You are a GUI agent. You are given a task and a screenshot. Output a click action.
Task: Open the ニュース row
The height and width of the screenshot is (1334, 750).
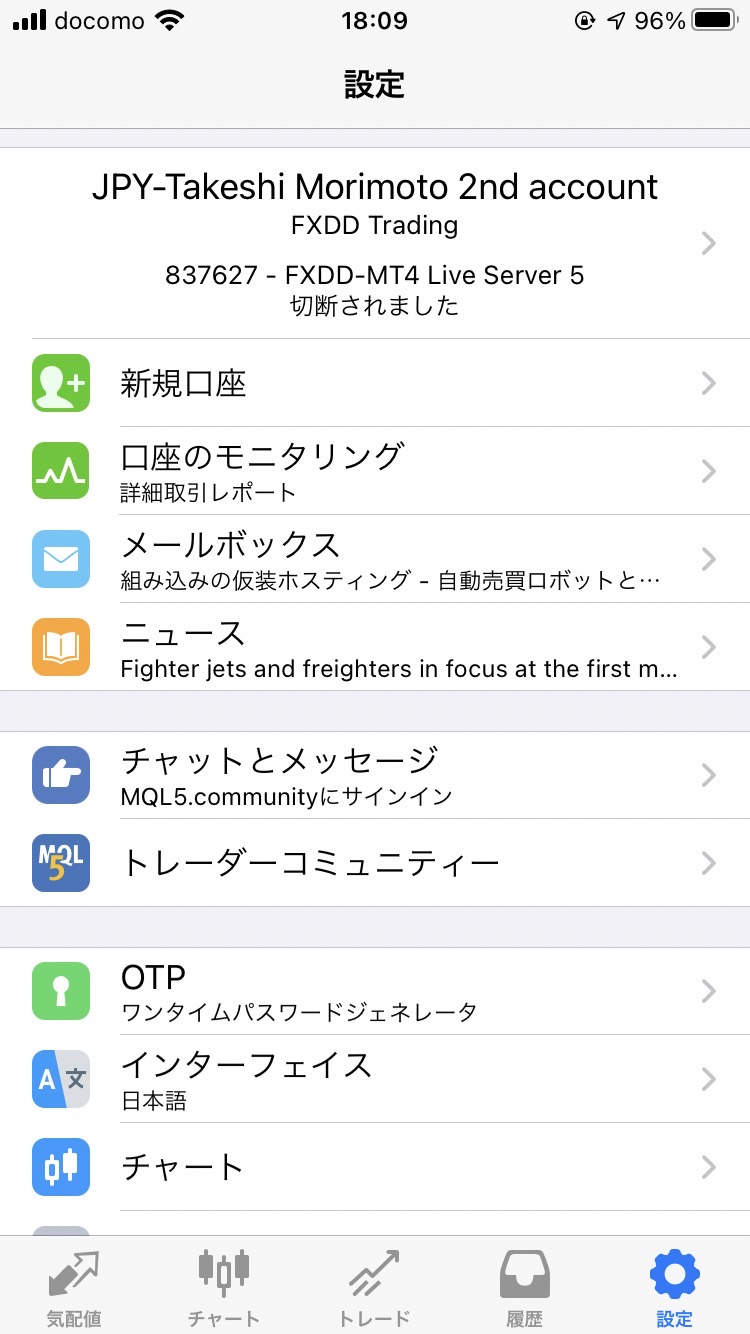pos(375,646)
